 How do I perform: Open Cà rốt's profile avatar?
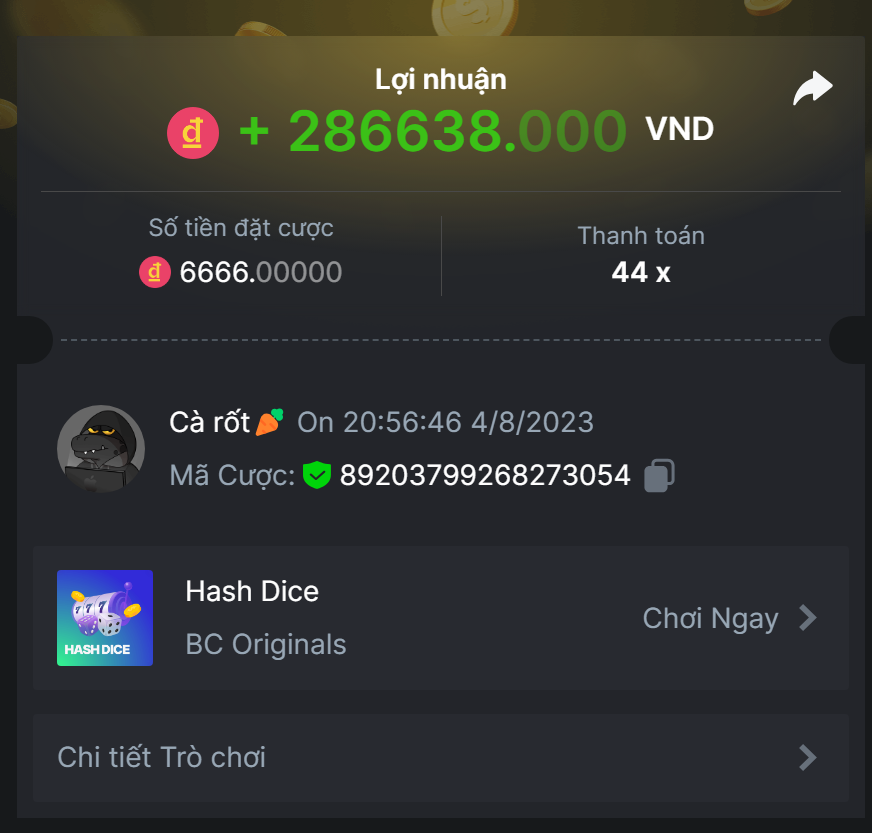[101, 449]
